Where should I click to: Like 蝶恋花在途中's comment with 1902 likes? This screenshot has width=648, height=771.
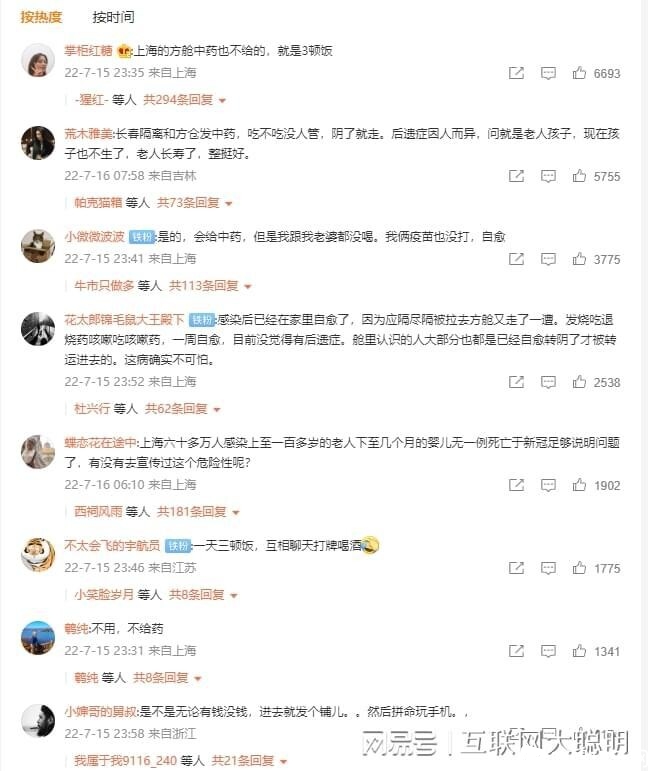(x=579, y=485)
